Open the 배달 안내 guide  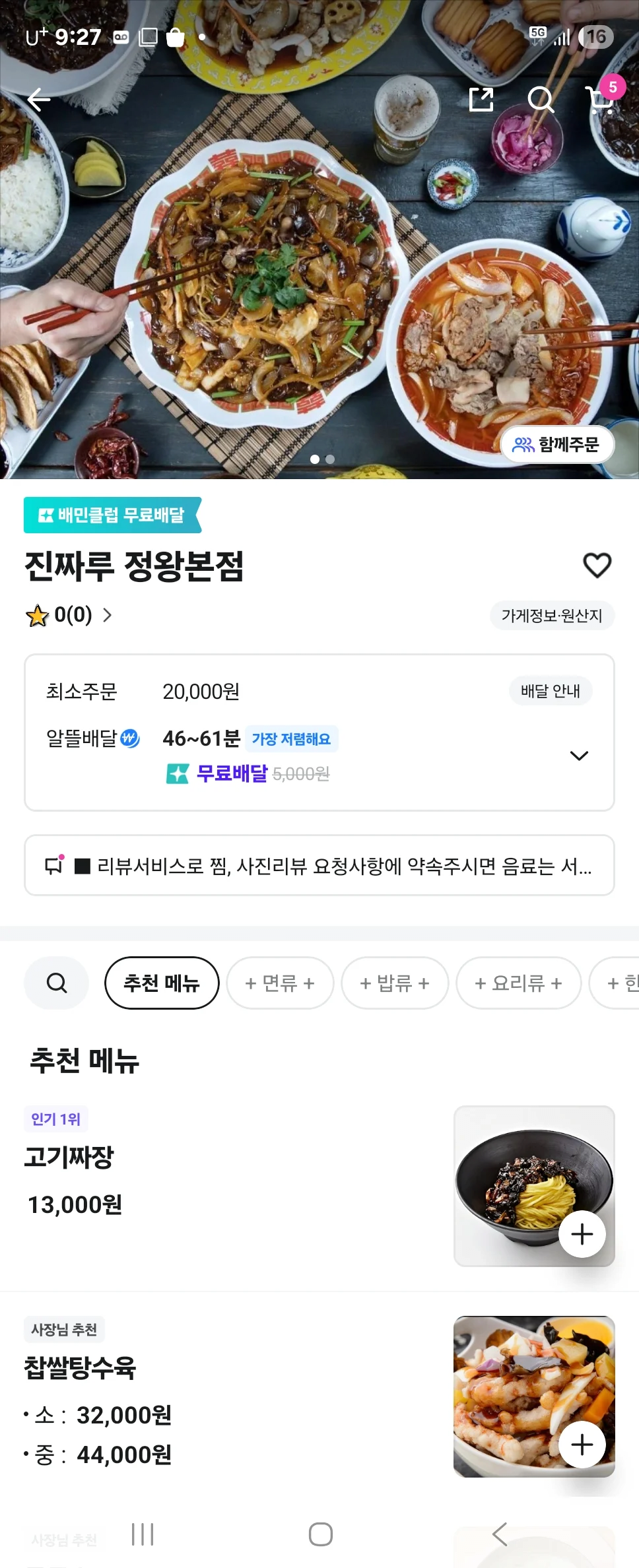(550, 691)
